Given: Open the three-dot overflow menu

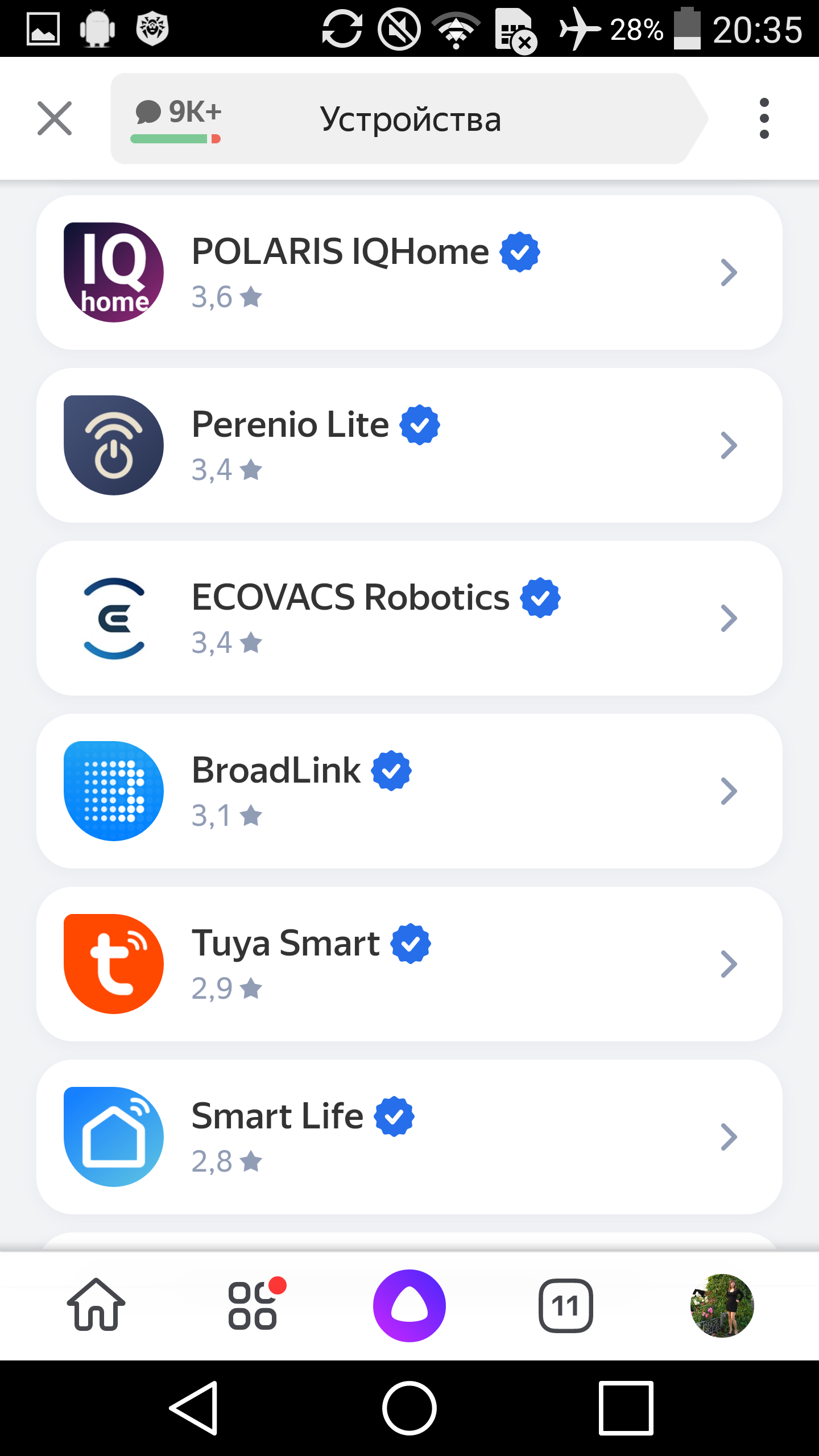Looking at the screenshot, I should (x=764, y=118).
